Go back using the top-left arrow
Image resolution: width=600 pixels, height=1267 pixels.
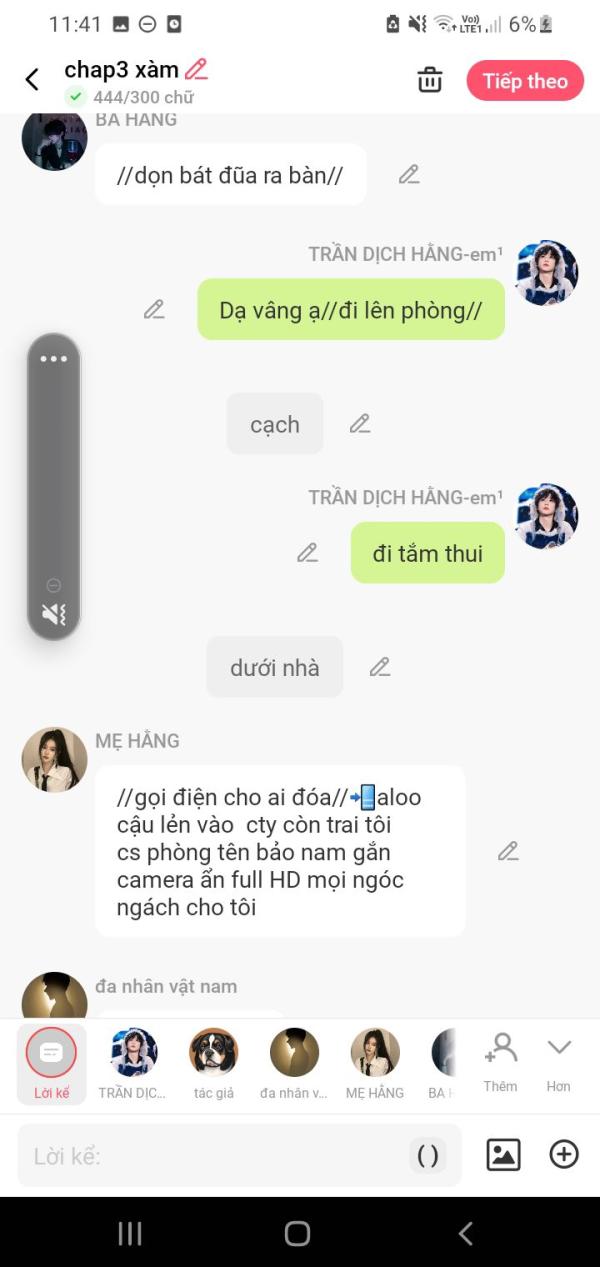coord(32,80)
